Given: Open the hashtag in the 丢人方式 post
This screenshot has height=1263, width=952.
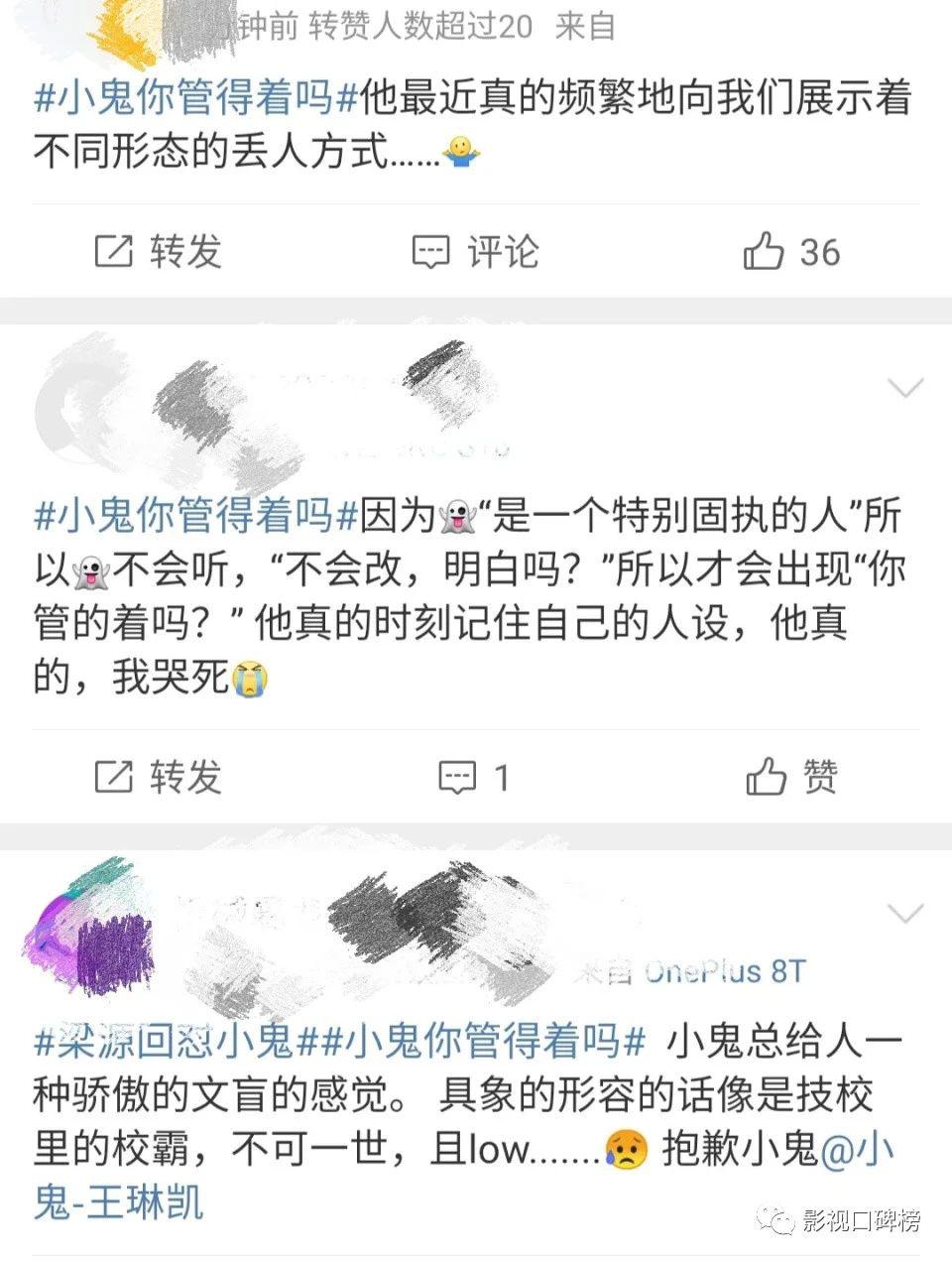Looking at the screenshot, I should [194, 99].
